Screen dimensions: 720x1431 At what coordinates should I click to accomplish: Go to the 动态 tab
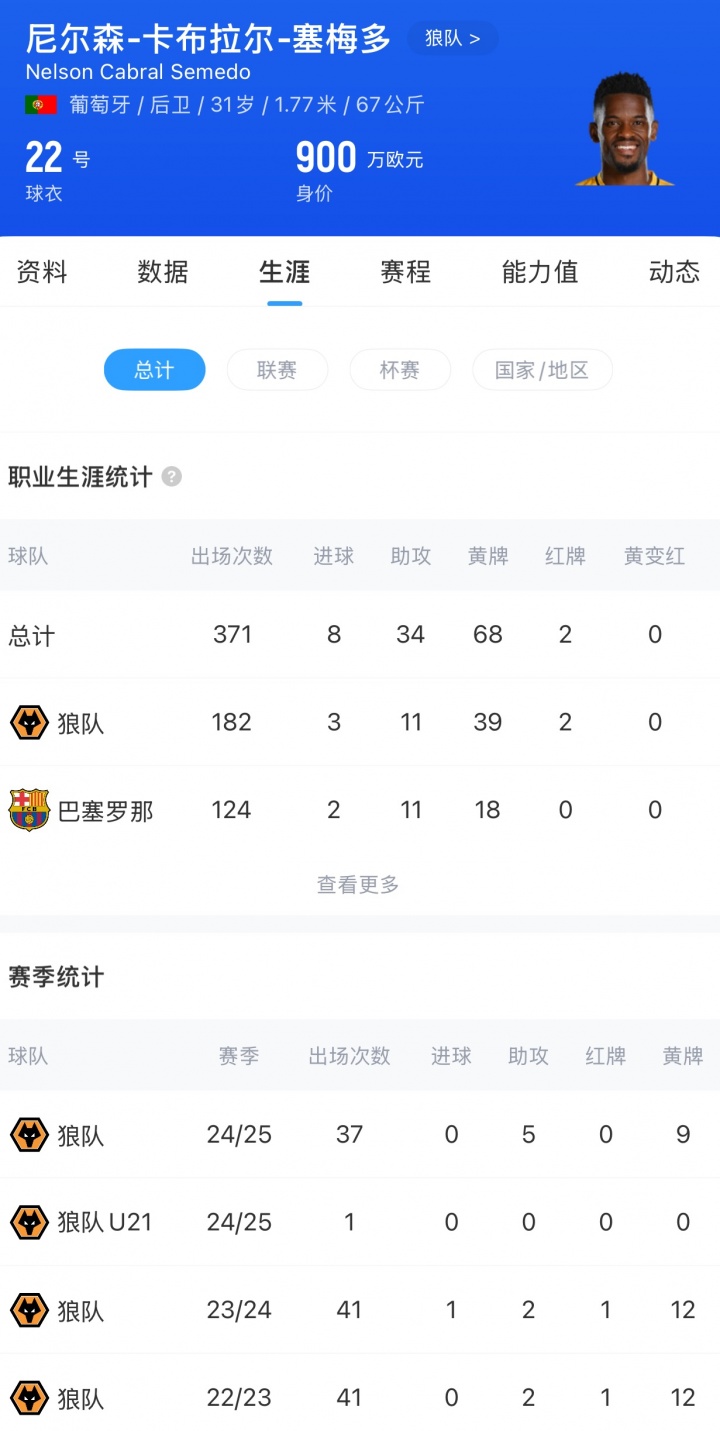(x=674, y=272)
